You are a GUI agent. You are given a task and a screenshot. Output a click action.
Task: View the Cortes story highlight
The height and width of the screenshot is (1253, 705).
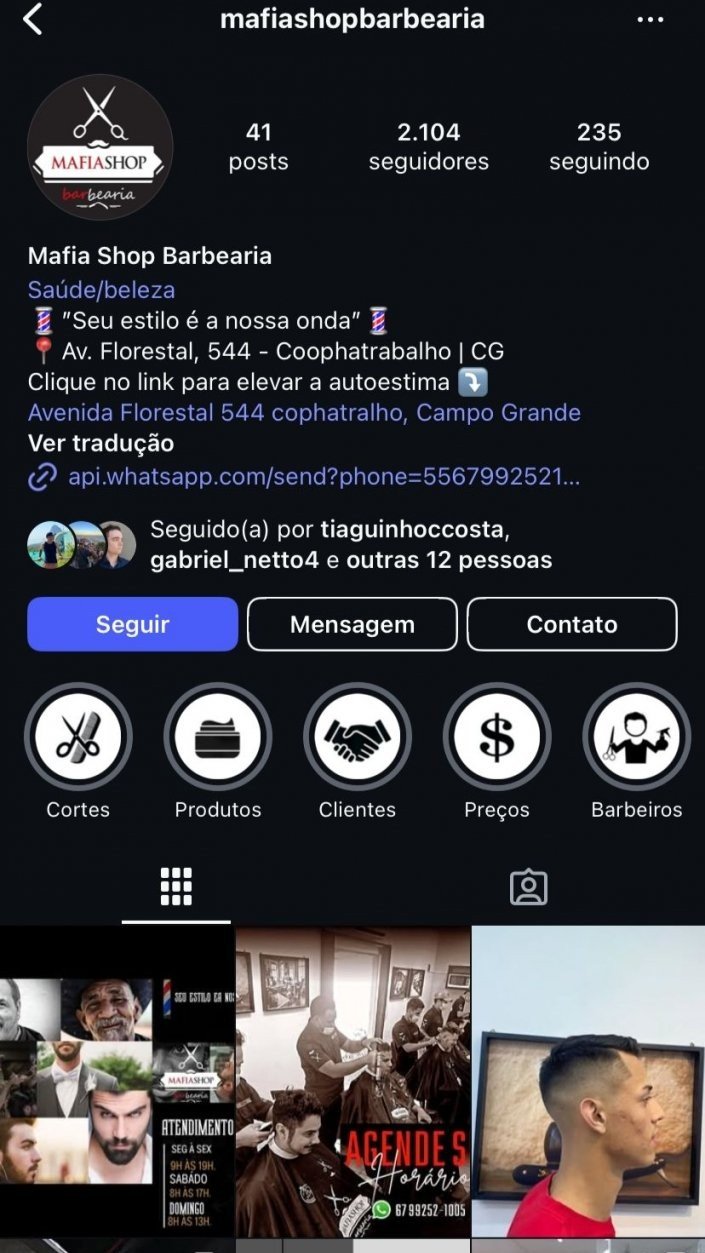coord(78,737)
